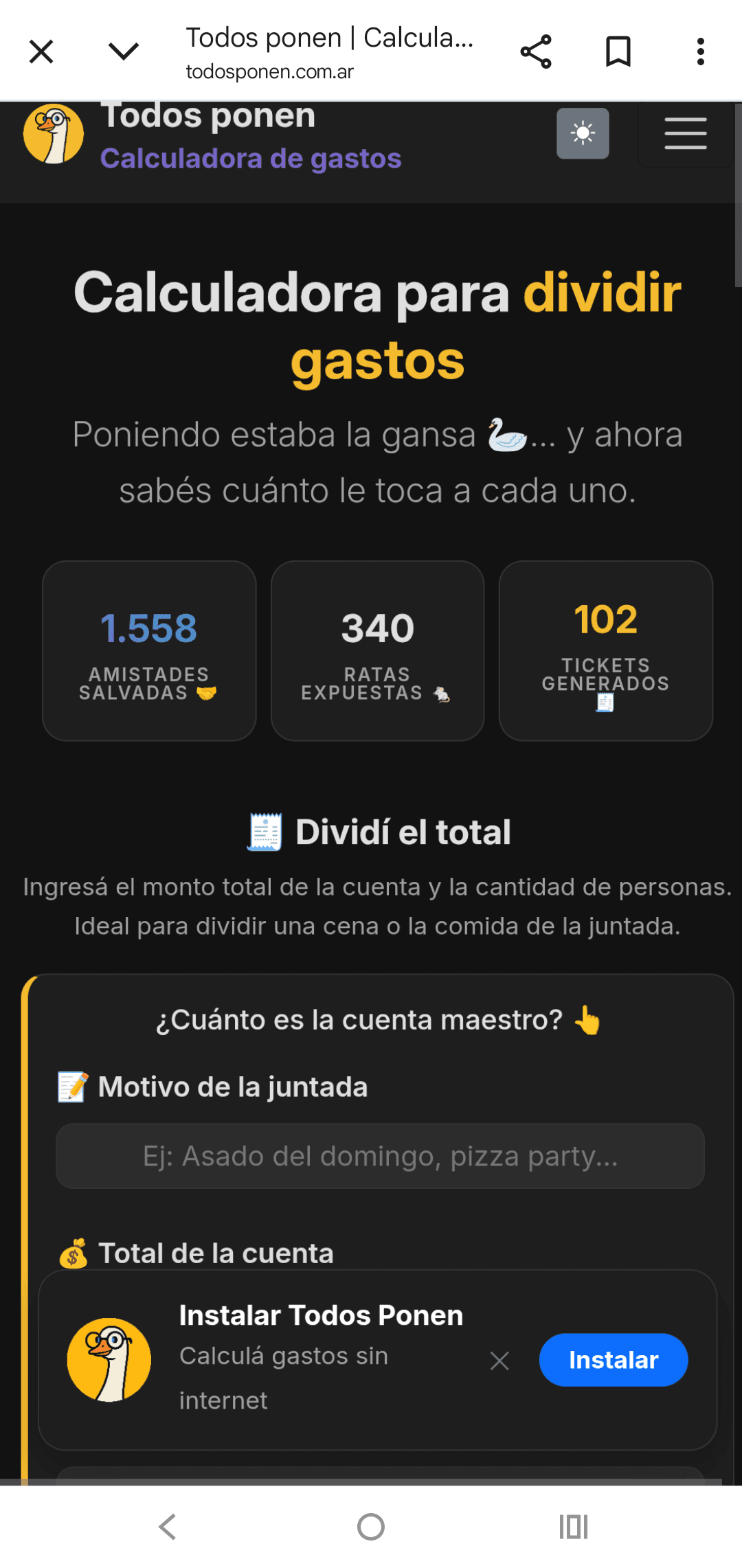Dismiss the Instalar Todos Ponen banner

tap(499, 1361)
